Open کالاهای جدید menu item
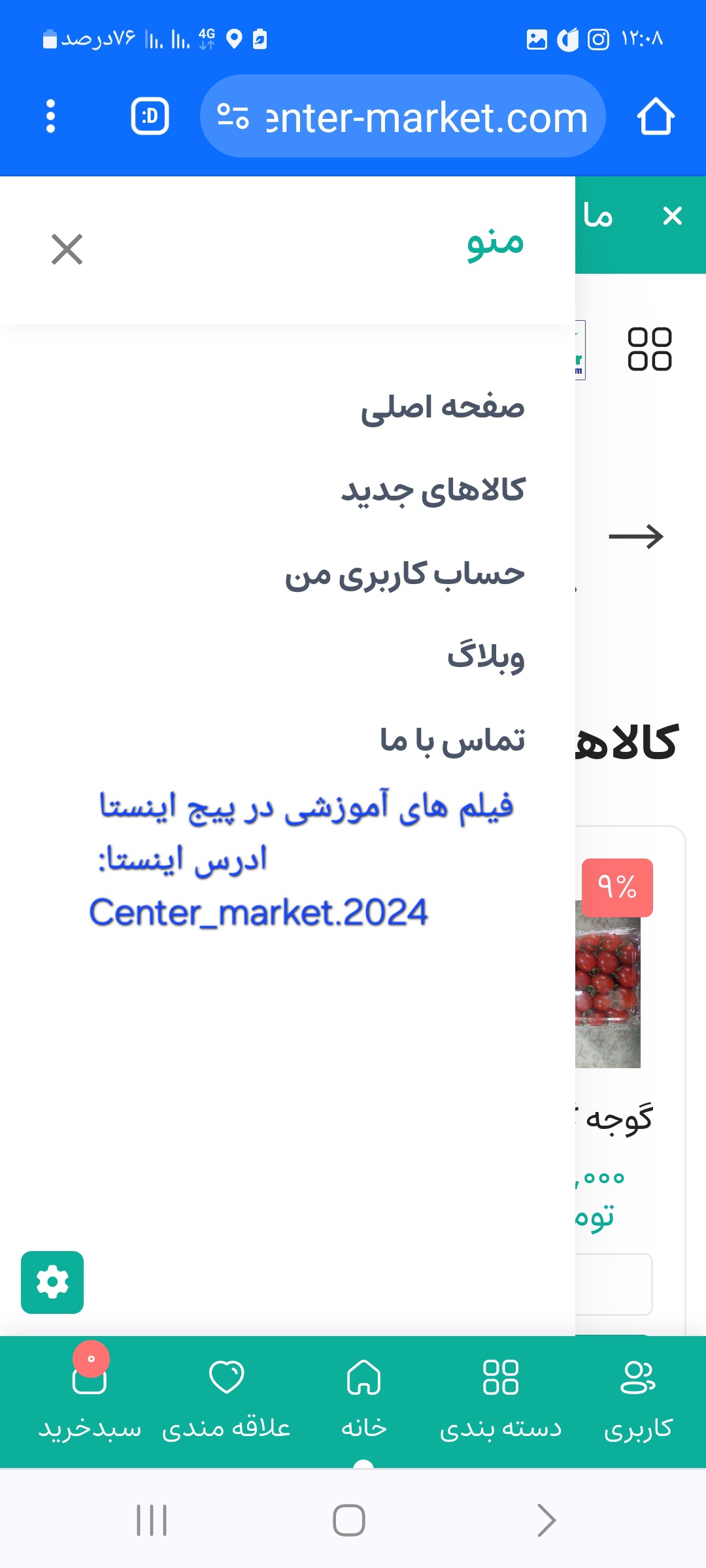 point(433,491)
